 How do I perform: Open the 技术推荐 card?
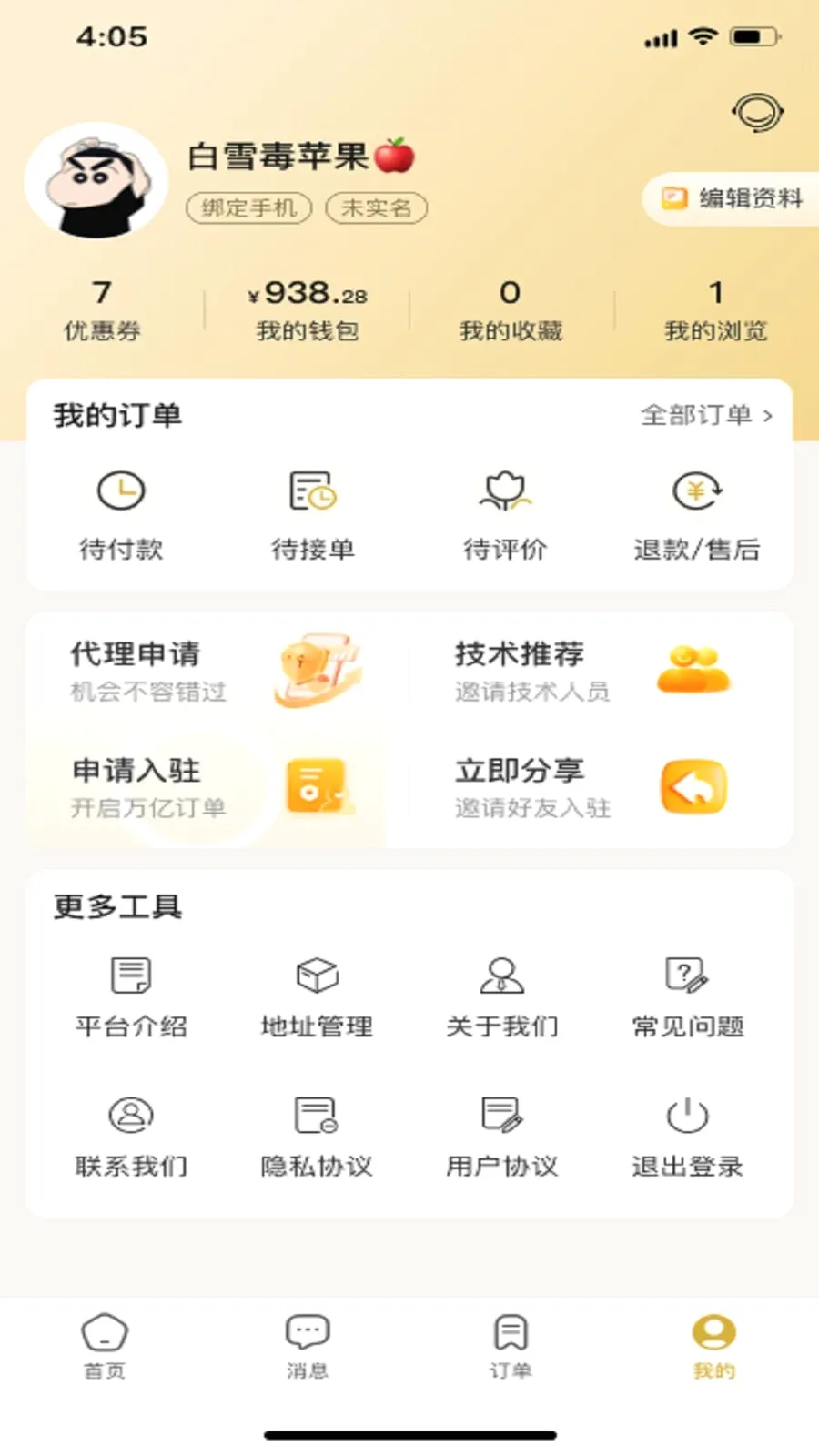pos(601,672)
